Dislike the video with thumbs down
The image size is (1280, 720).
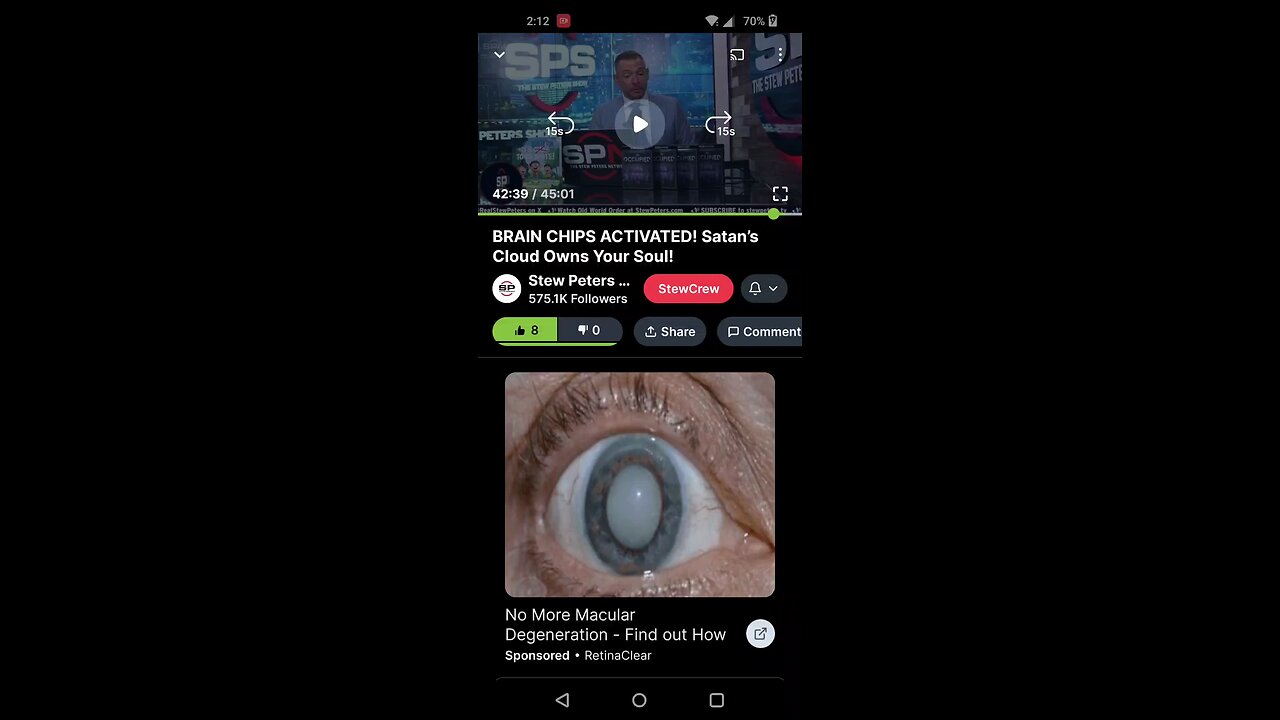tap(589, 331)
